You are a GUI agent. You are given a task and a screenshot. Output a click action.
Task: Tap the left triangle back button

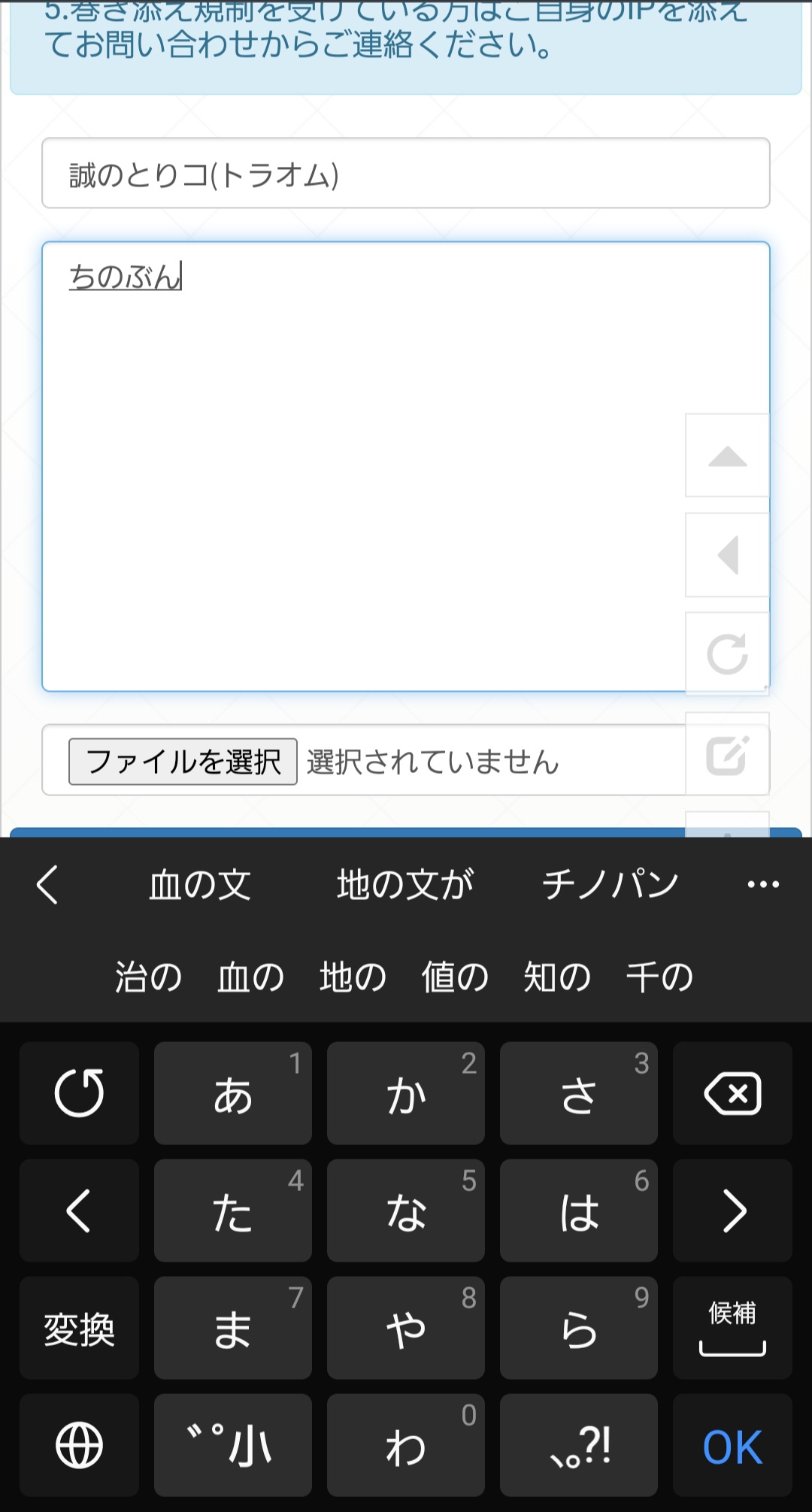point(727,555)
